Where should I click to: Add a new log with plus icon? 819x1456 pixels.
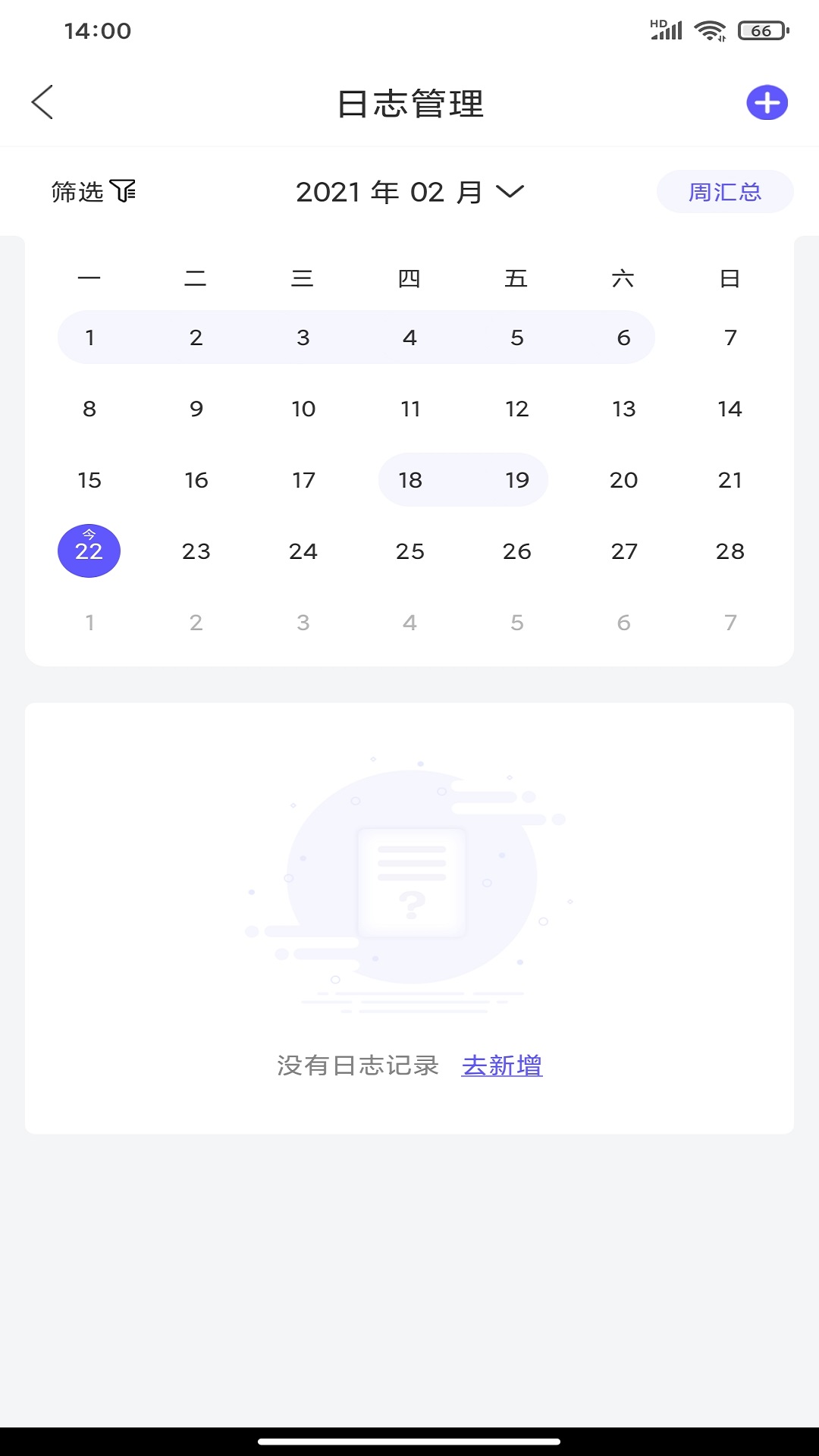(x=767, y=102)
